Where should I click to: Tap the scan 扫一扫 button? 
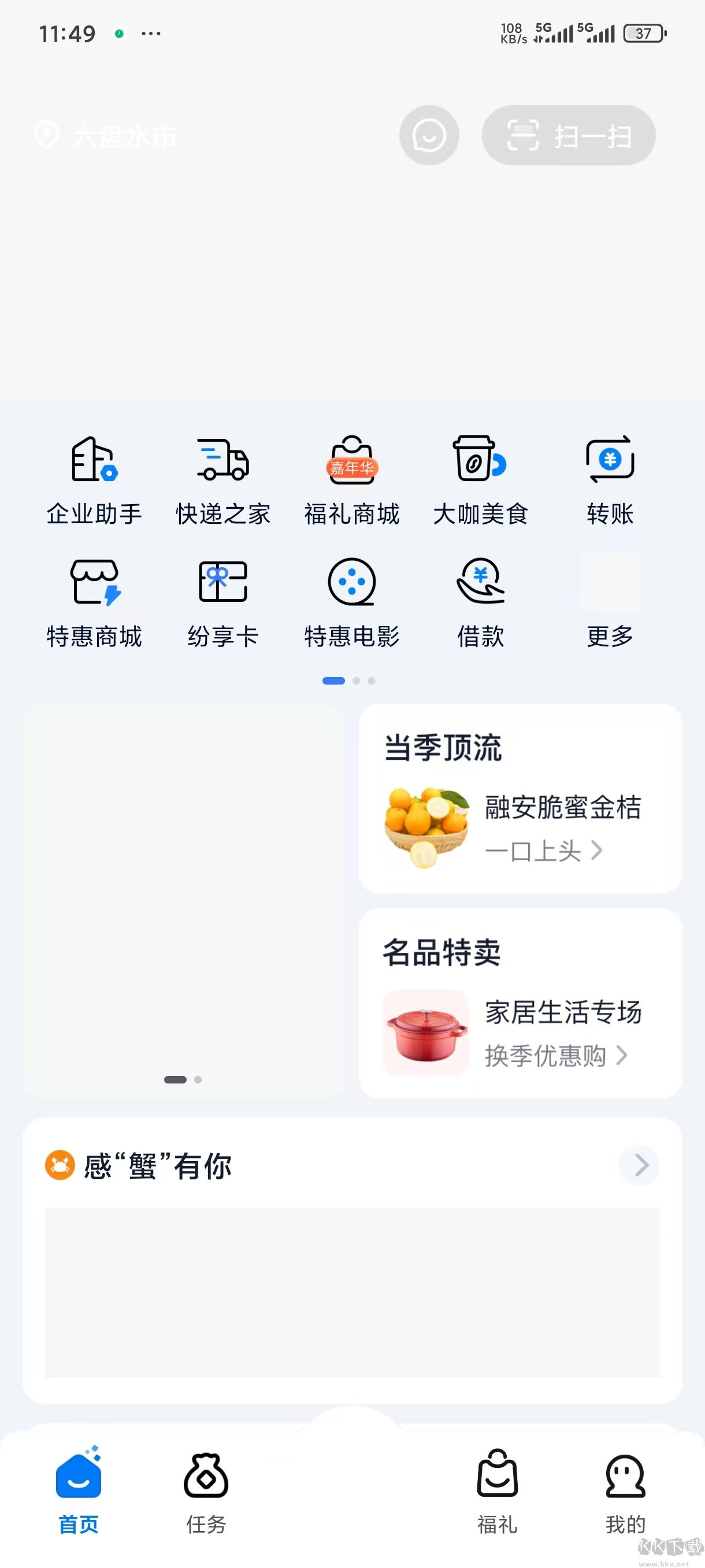pos(569,135)
